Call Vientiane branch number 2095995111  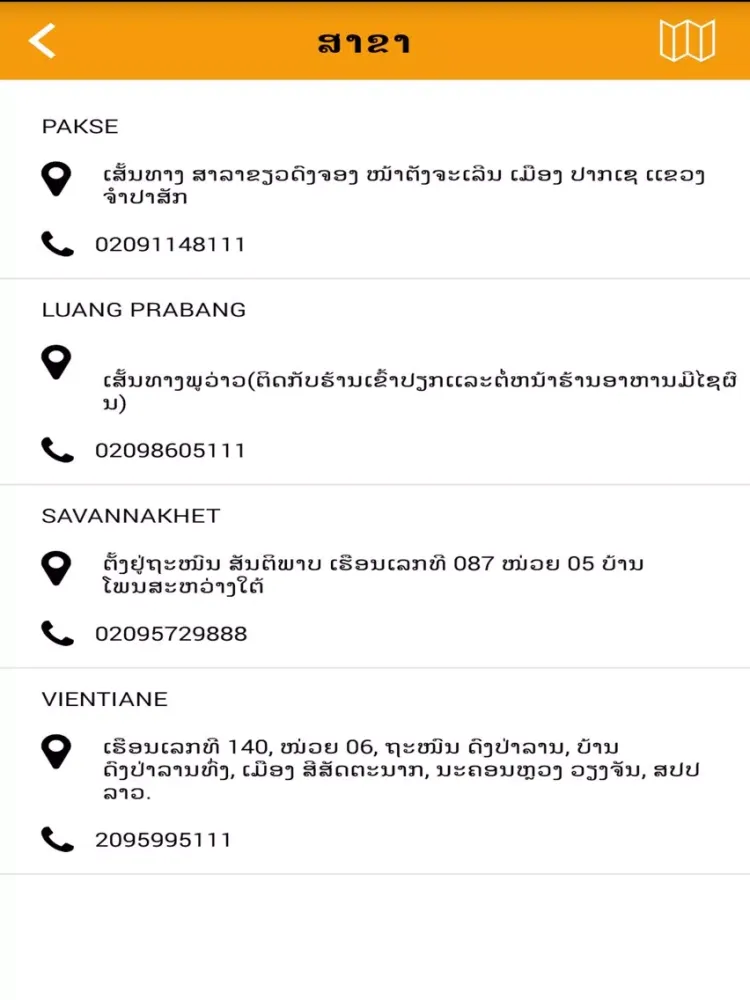tap(163, 840)
